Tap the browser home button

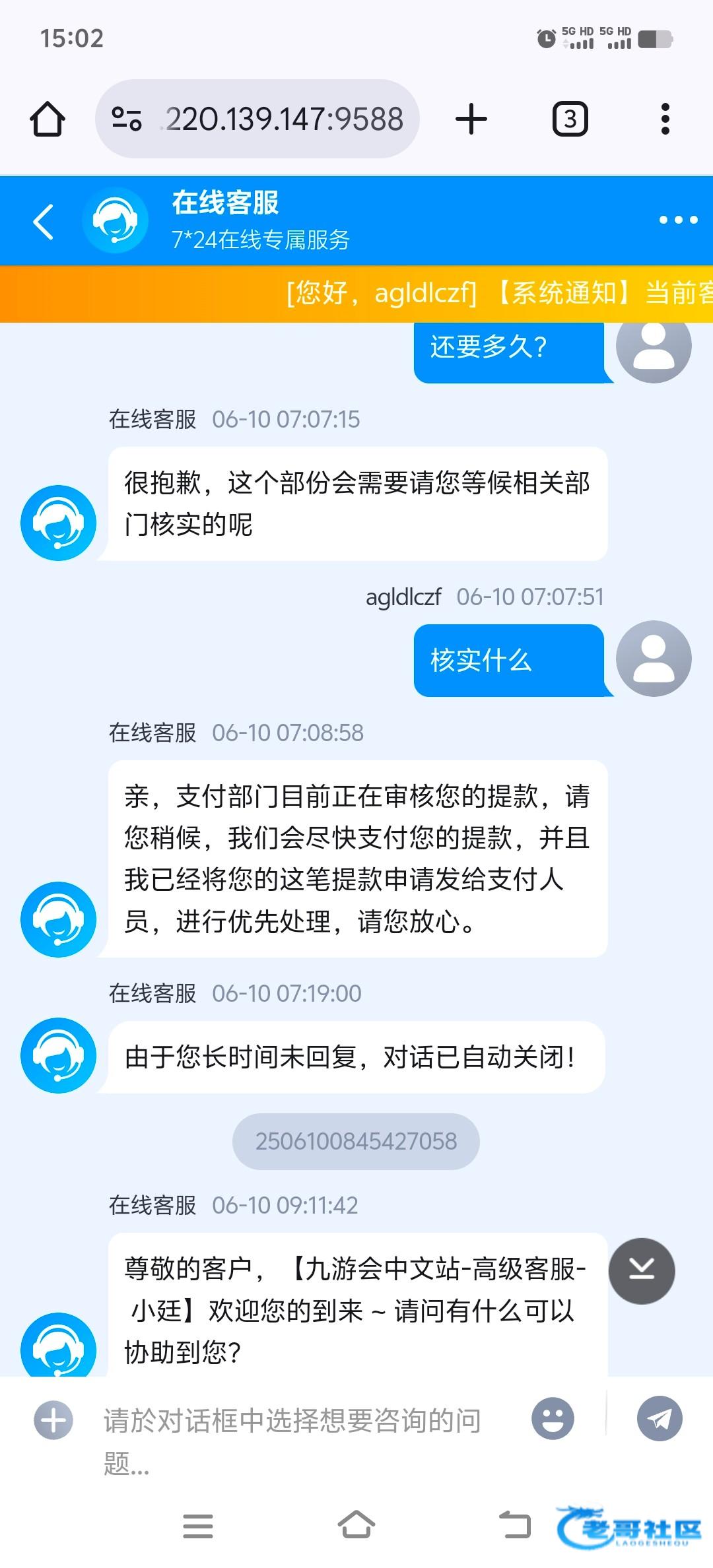[x=48, y=119]
